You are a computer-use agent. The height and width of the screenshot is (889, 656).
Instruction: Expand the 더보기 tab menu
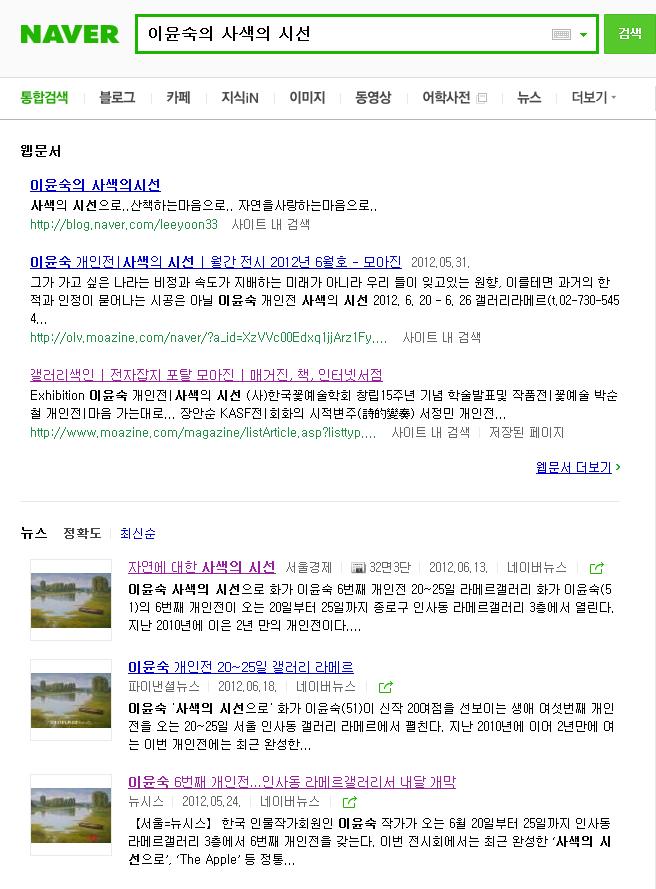click(592, 97)
